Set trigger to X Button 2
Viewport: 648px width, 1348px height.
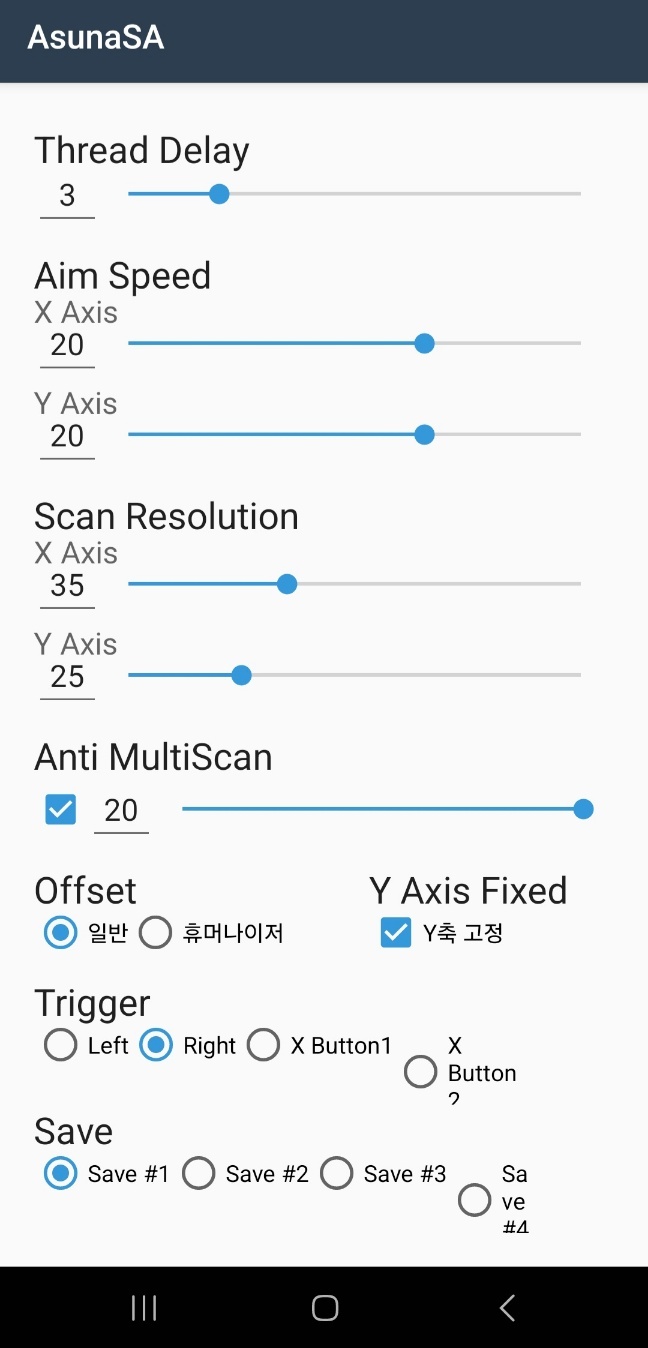coord(420,1072)
